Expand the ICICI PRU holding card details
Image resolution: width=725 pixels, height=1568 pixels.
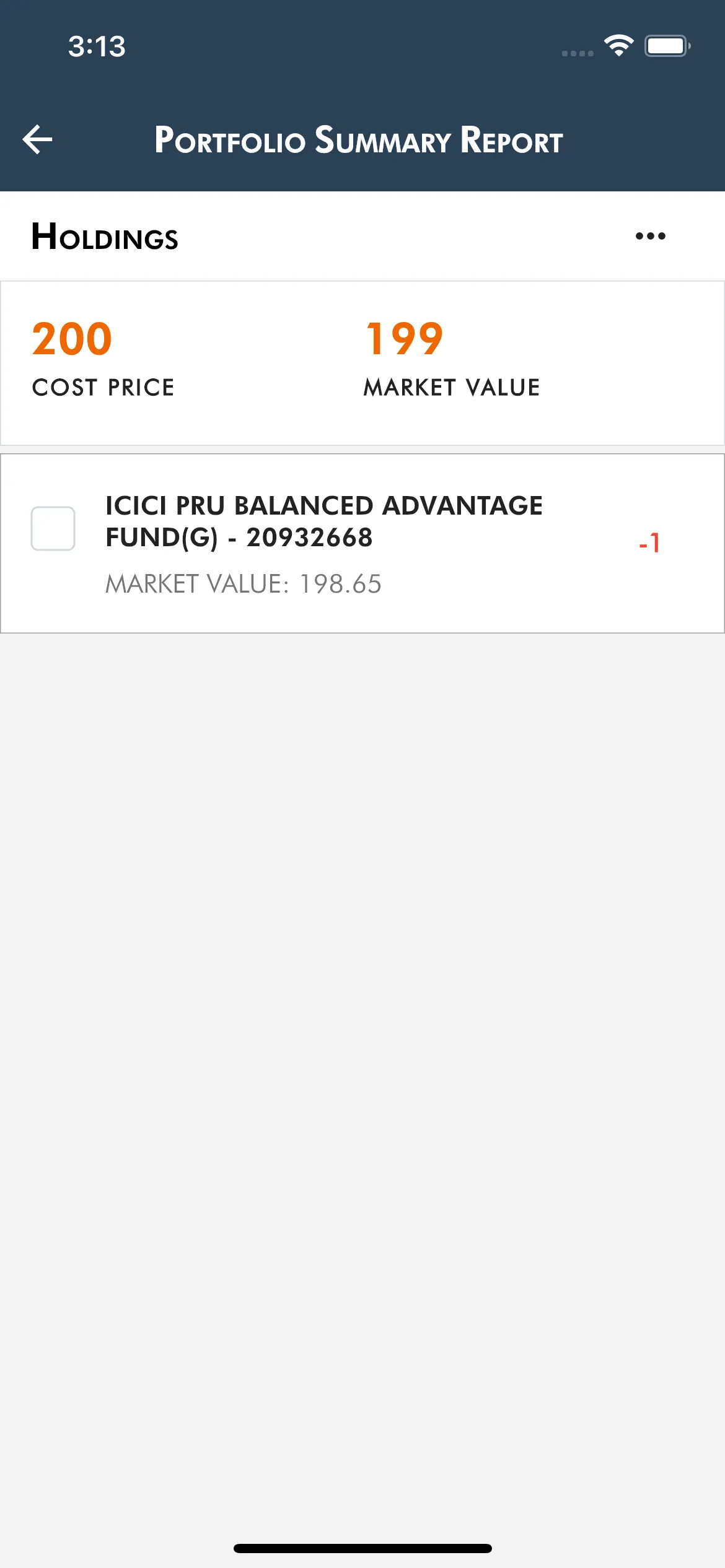point(362,542)
